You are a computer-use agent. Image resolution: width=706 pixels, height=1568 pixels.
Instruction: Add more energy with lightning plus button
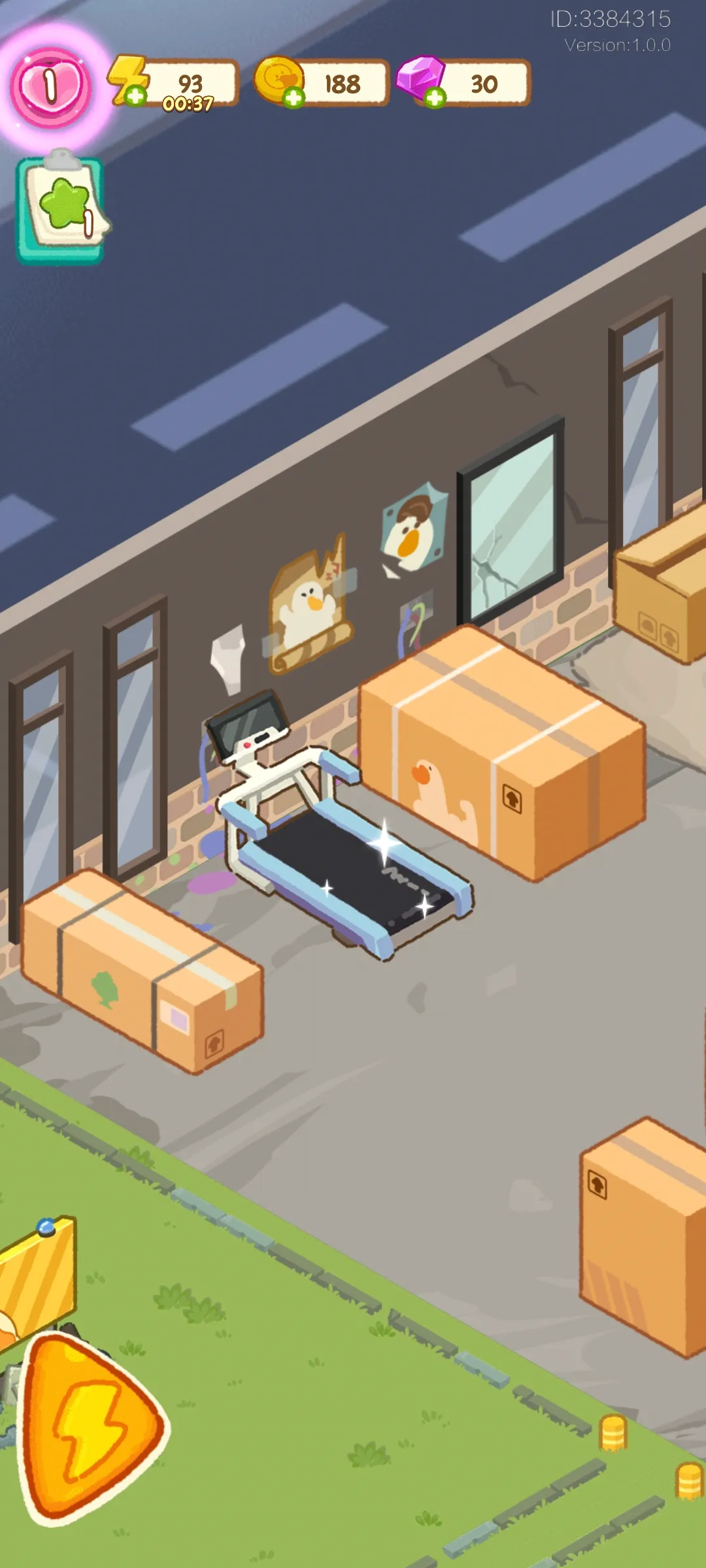135,96
